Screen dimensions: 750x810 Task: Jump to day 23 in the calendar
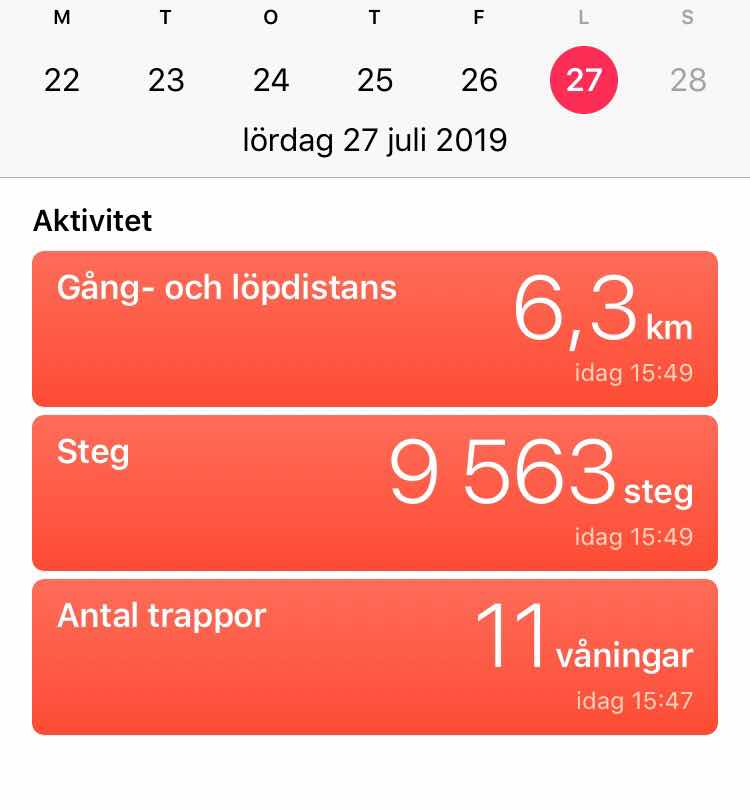pyautogui.click(x=166, y=80)
